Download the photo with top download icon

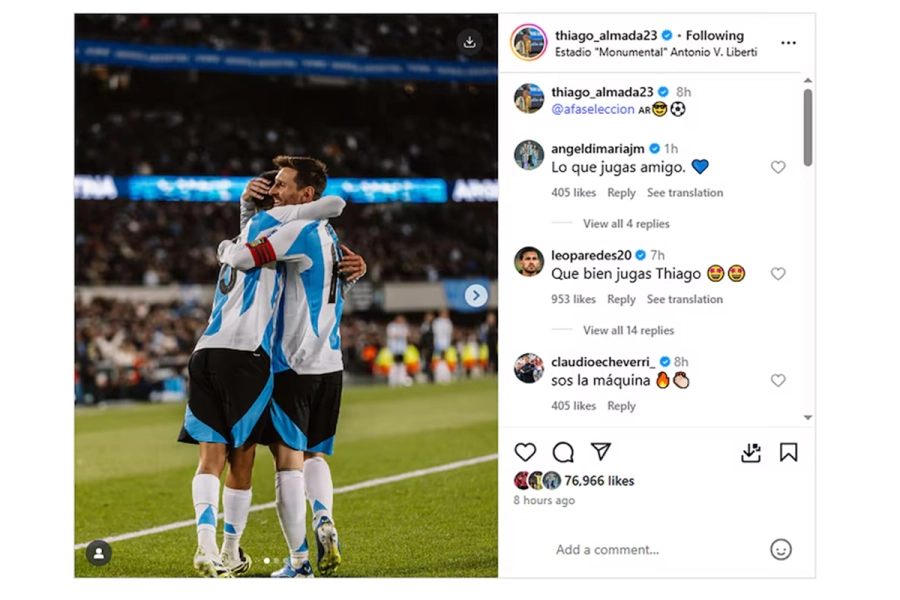(x=469, y=42)
